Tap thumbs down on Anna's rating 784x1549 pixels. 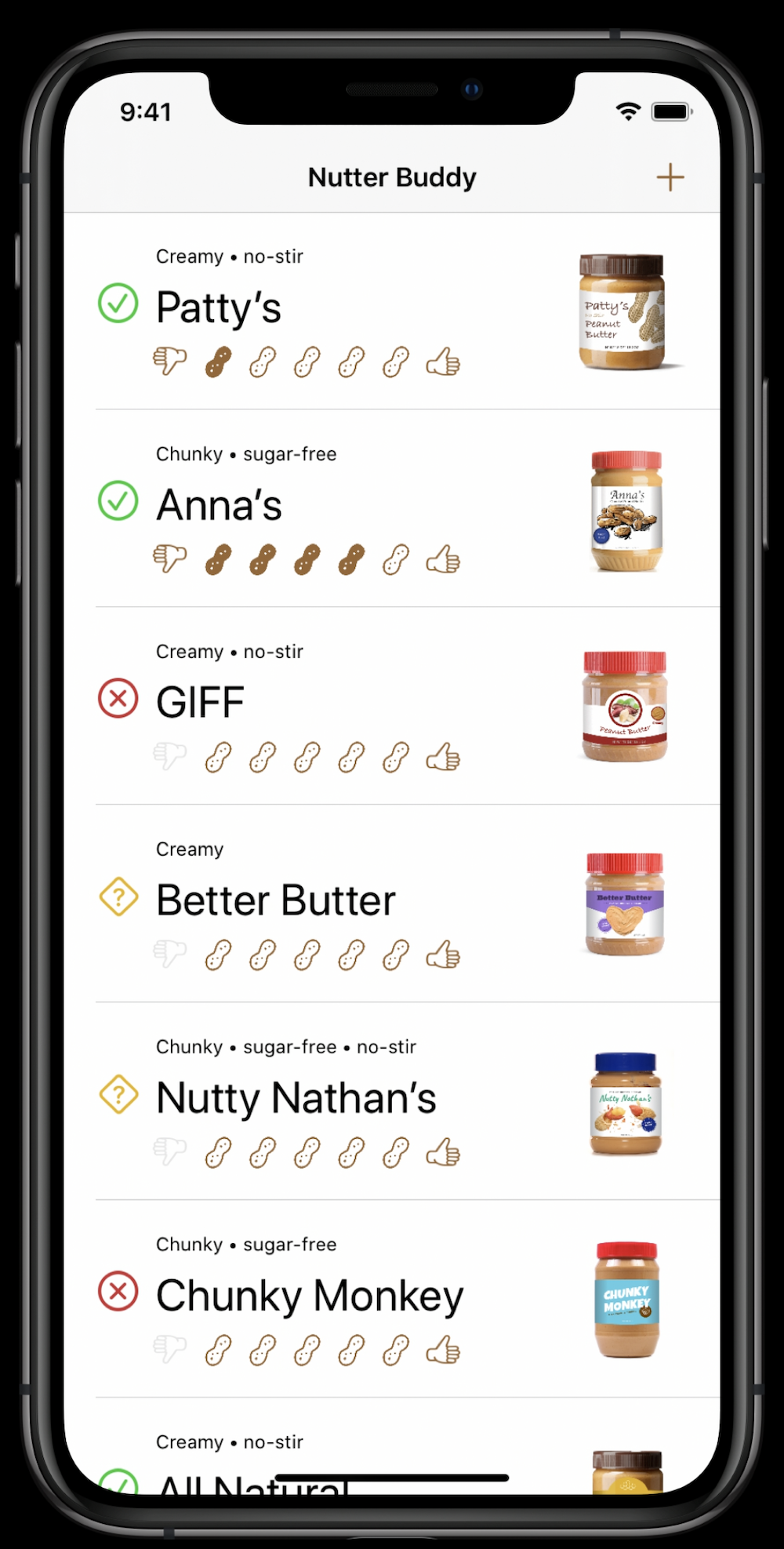tap(169, 560)
